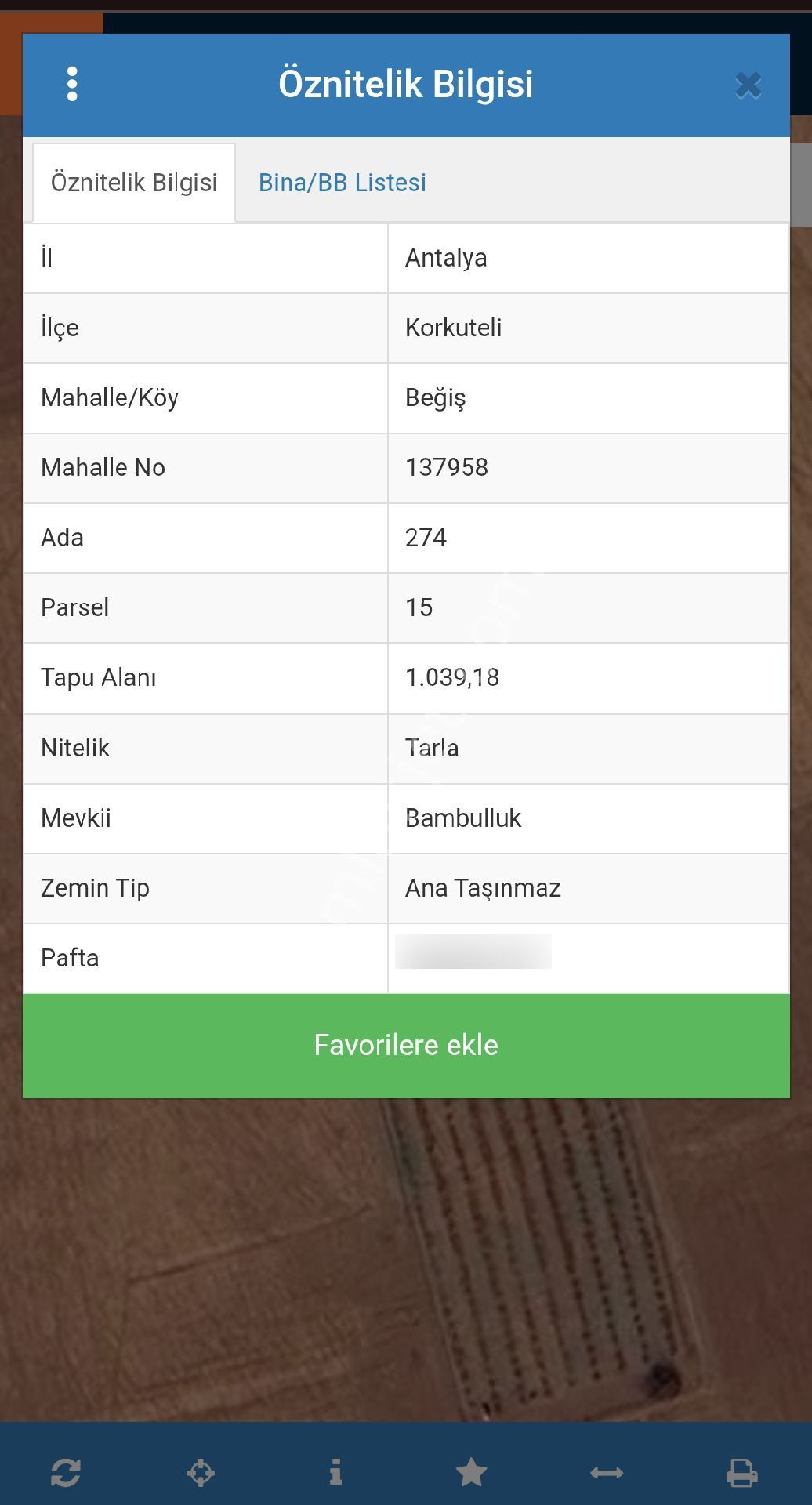Select the Korkuteli district row
Screen dimensions: 812x1505
455,328
